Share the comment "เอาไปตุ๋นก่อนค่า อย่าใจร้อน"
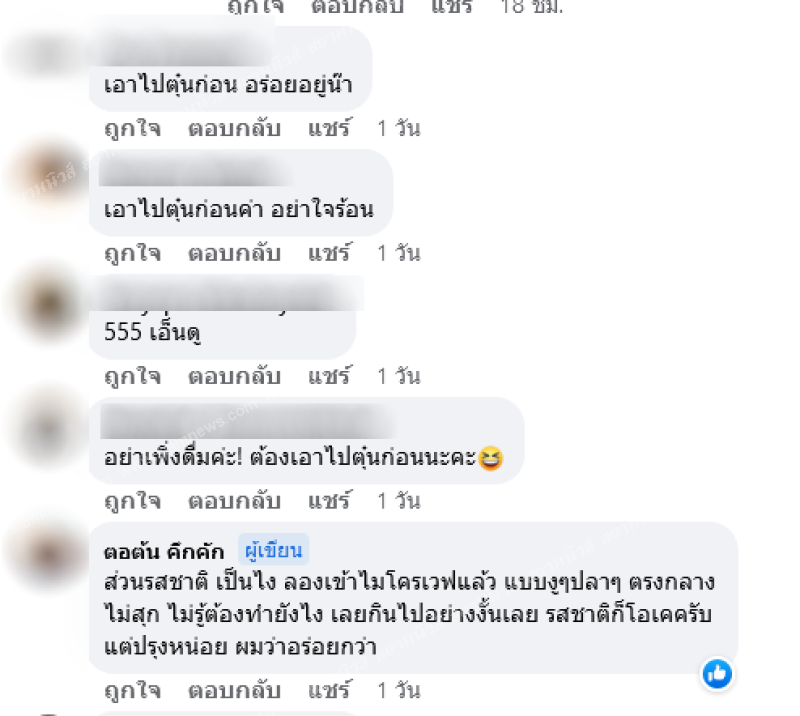The image size is (800, 716). coord(329,252)
